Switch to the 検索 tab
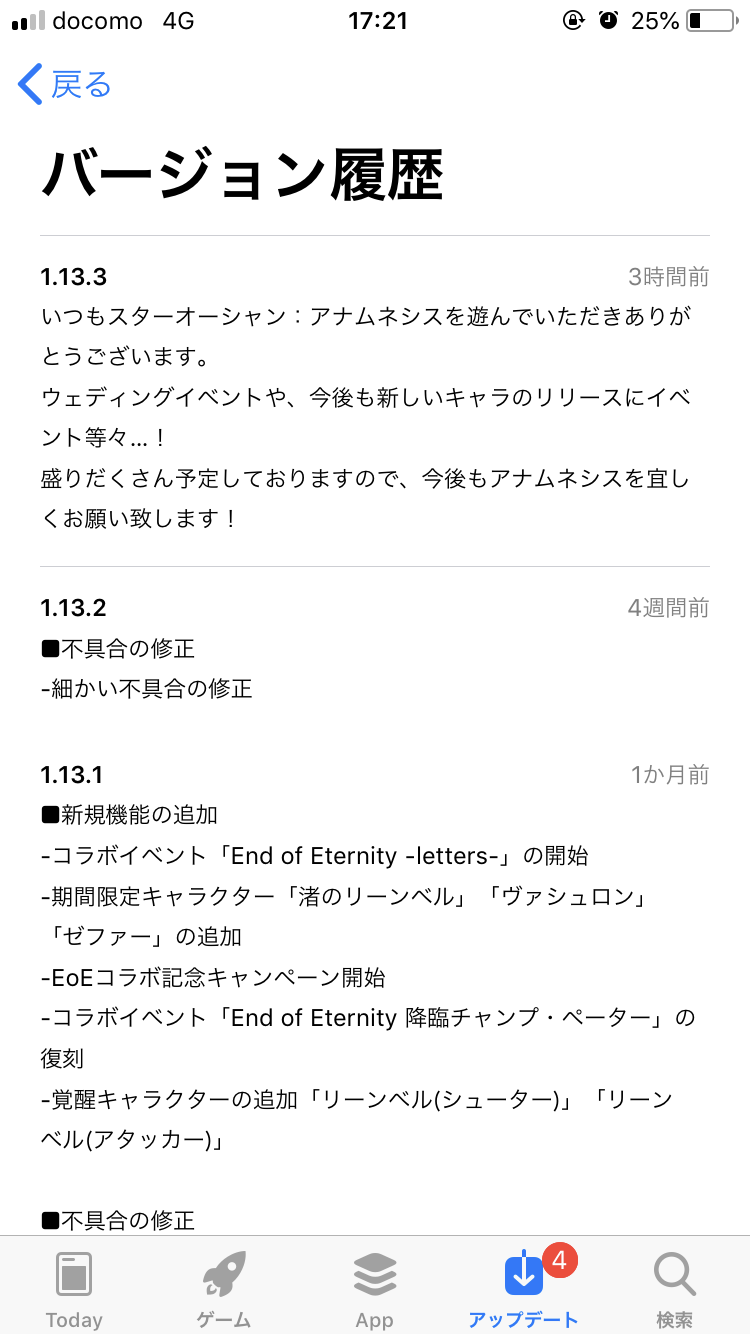The image size is (750, 1334). pyautogui.click(x=674, y=1288)
